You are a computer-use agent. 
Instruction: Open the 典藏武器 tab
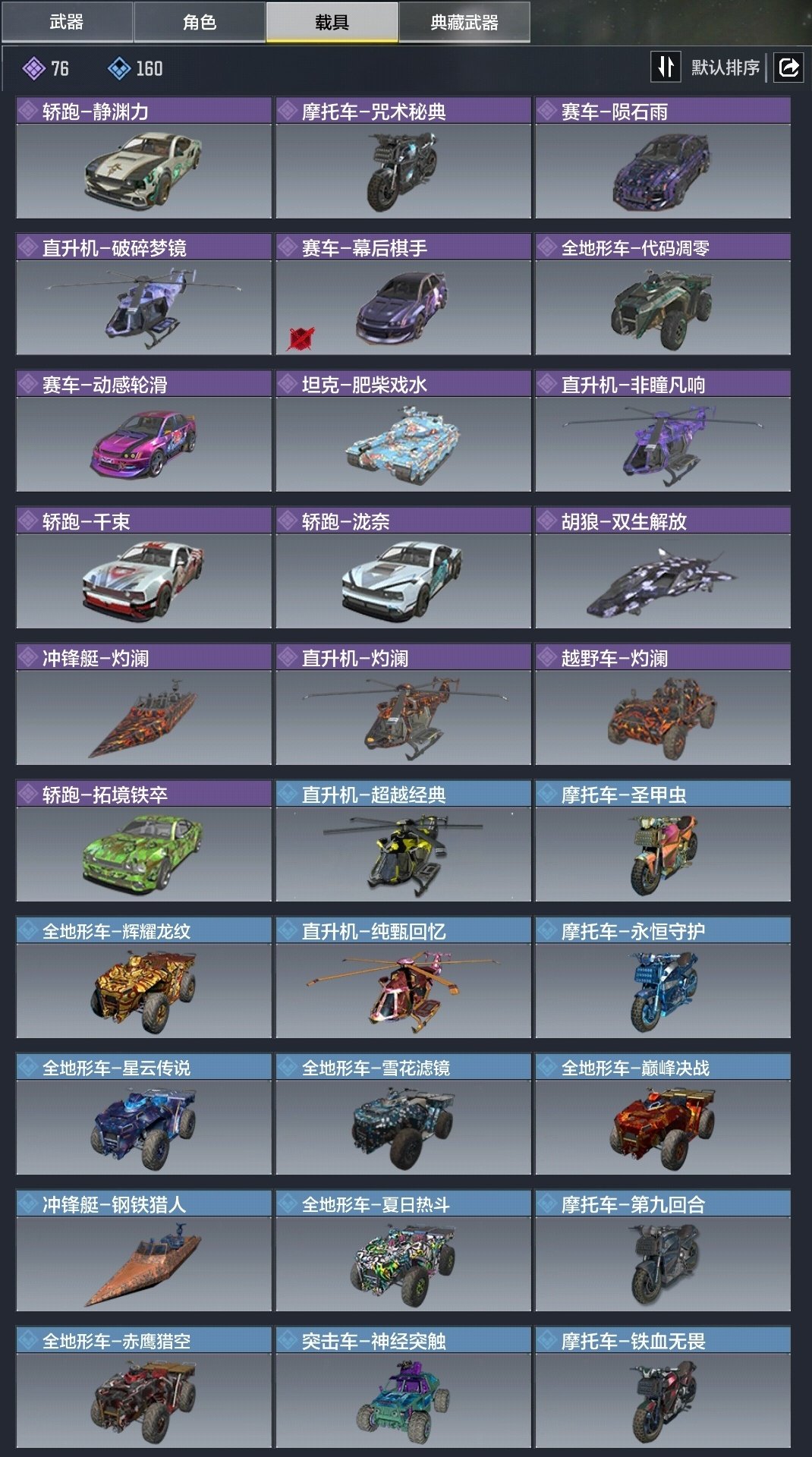coord(464,22)
